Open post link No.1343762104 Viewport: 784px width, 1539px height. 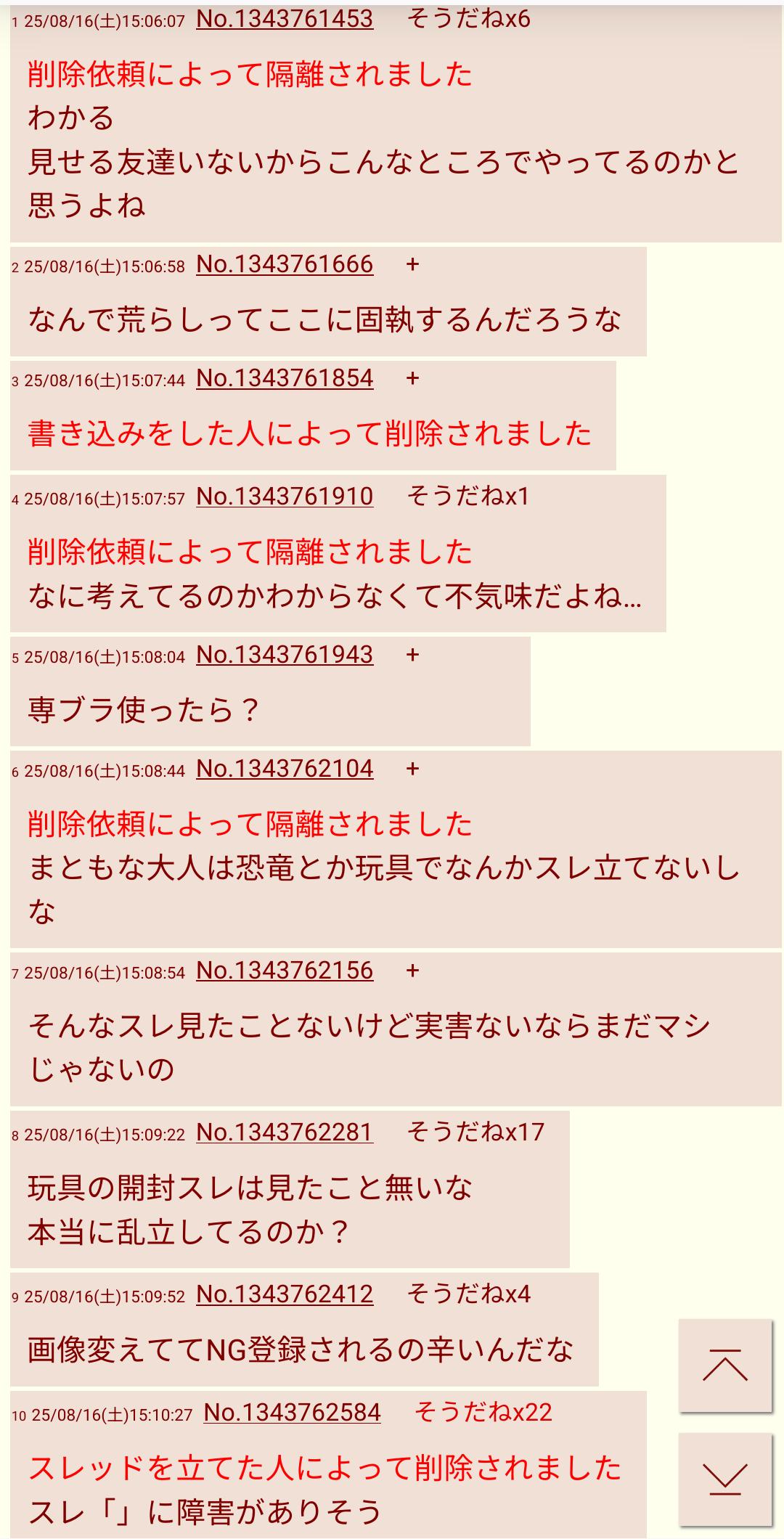pyautogui.click(x=285, y=769)
